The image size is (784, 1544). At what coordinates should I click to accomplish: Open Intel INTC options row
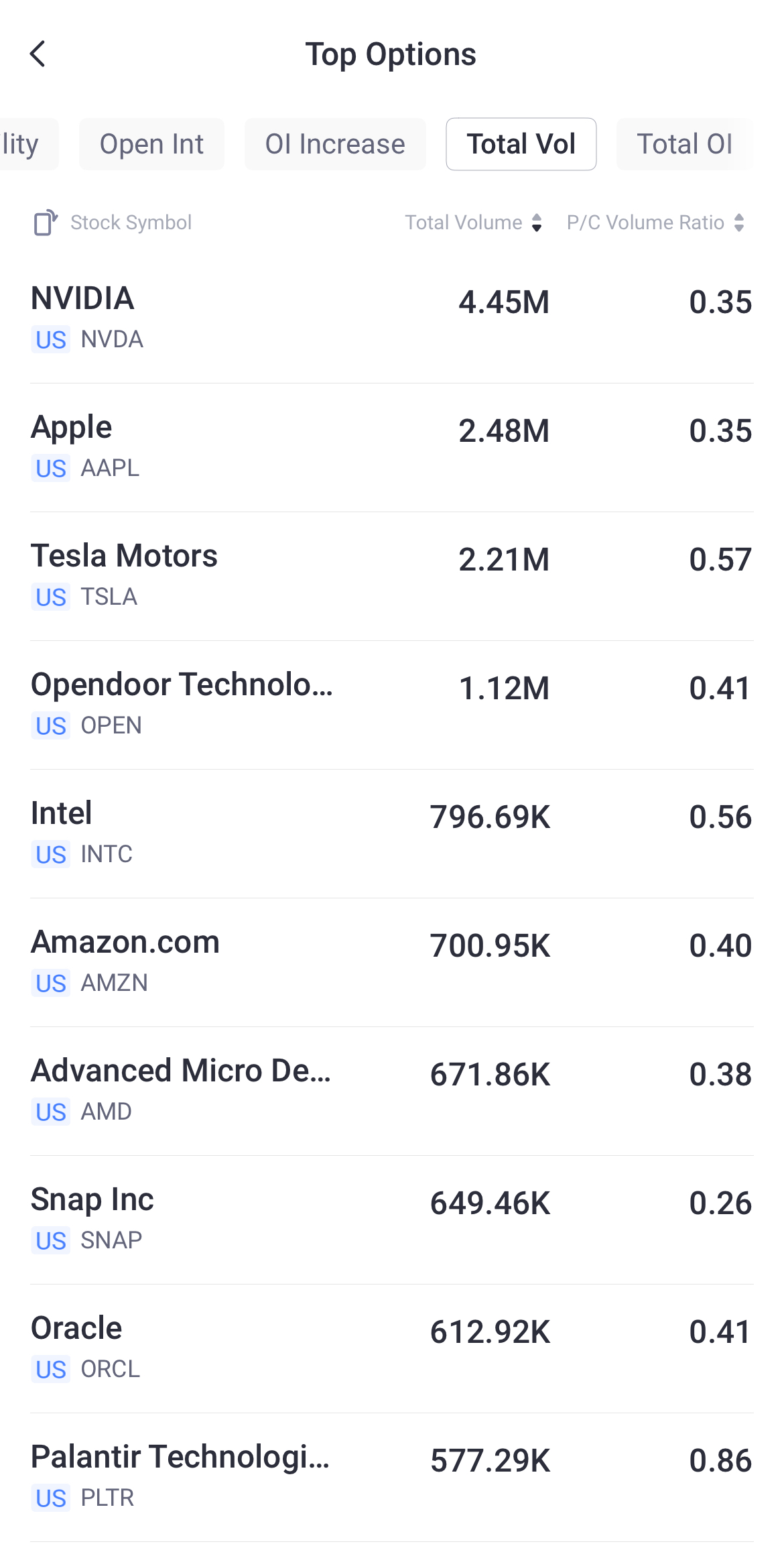click(x=392, y=834)
